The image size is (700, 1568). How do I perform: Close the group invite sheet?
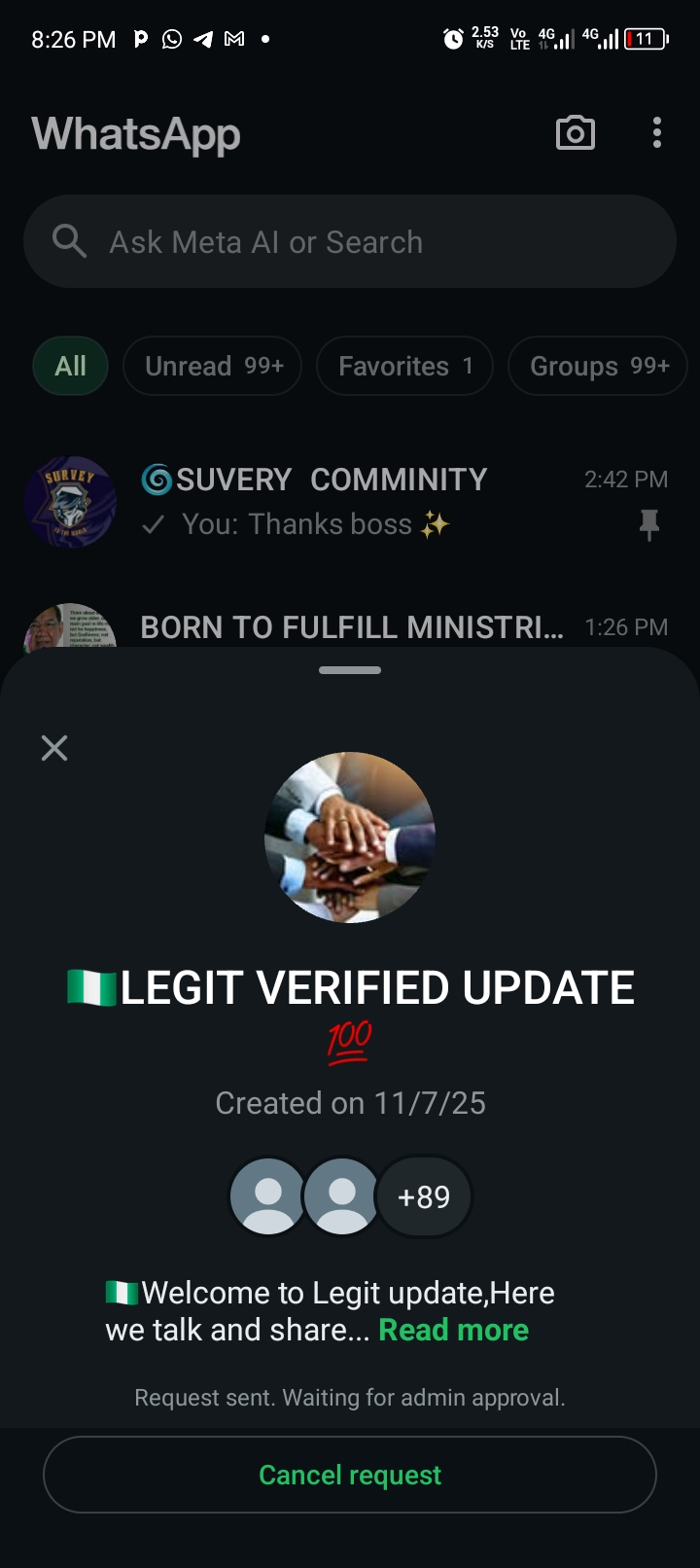tap(54, 748)
